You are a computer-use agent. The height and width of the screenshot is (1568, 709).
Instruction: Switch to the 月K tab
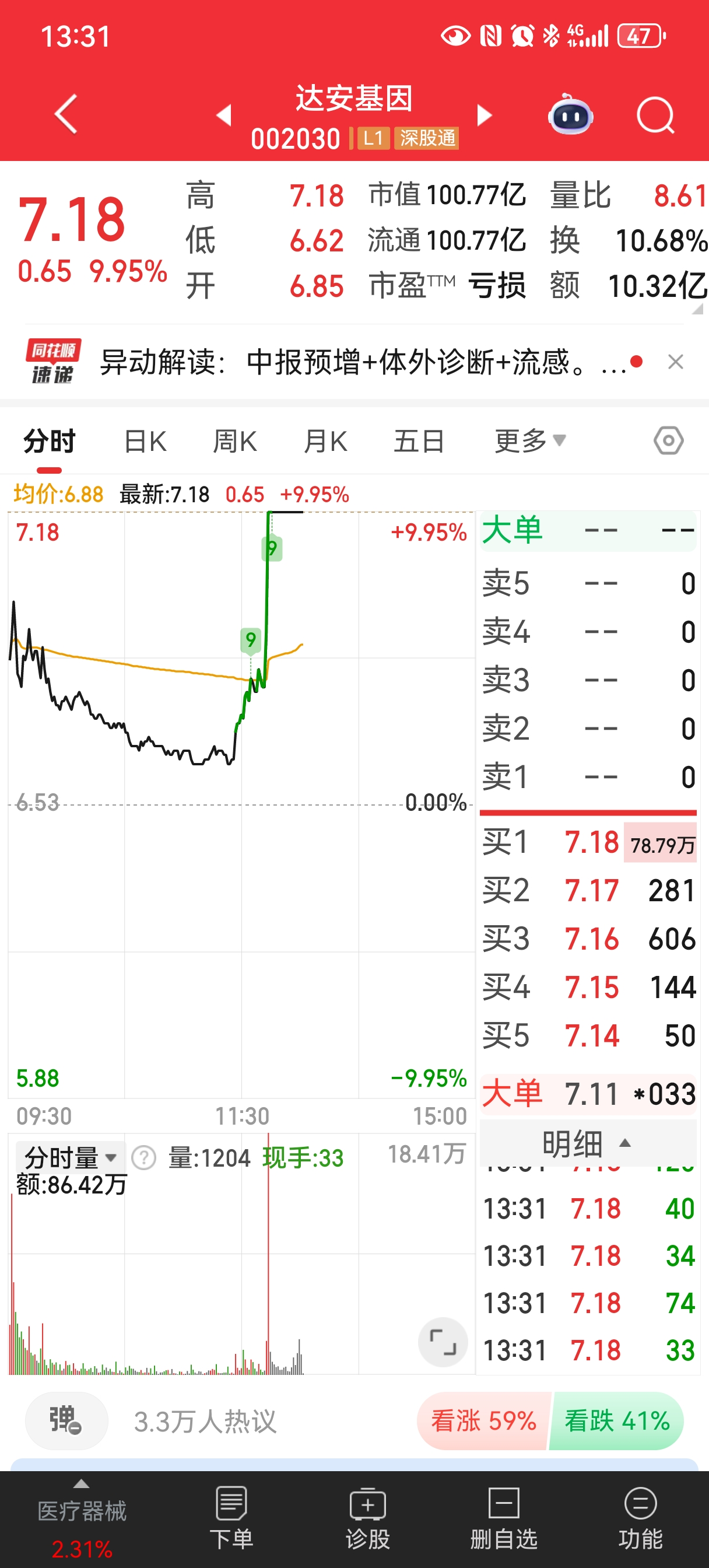click(325, 442)
